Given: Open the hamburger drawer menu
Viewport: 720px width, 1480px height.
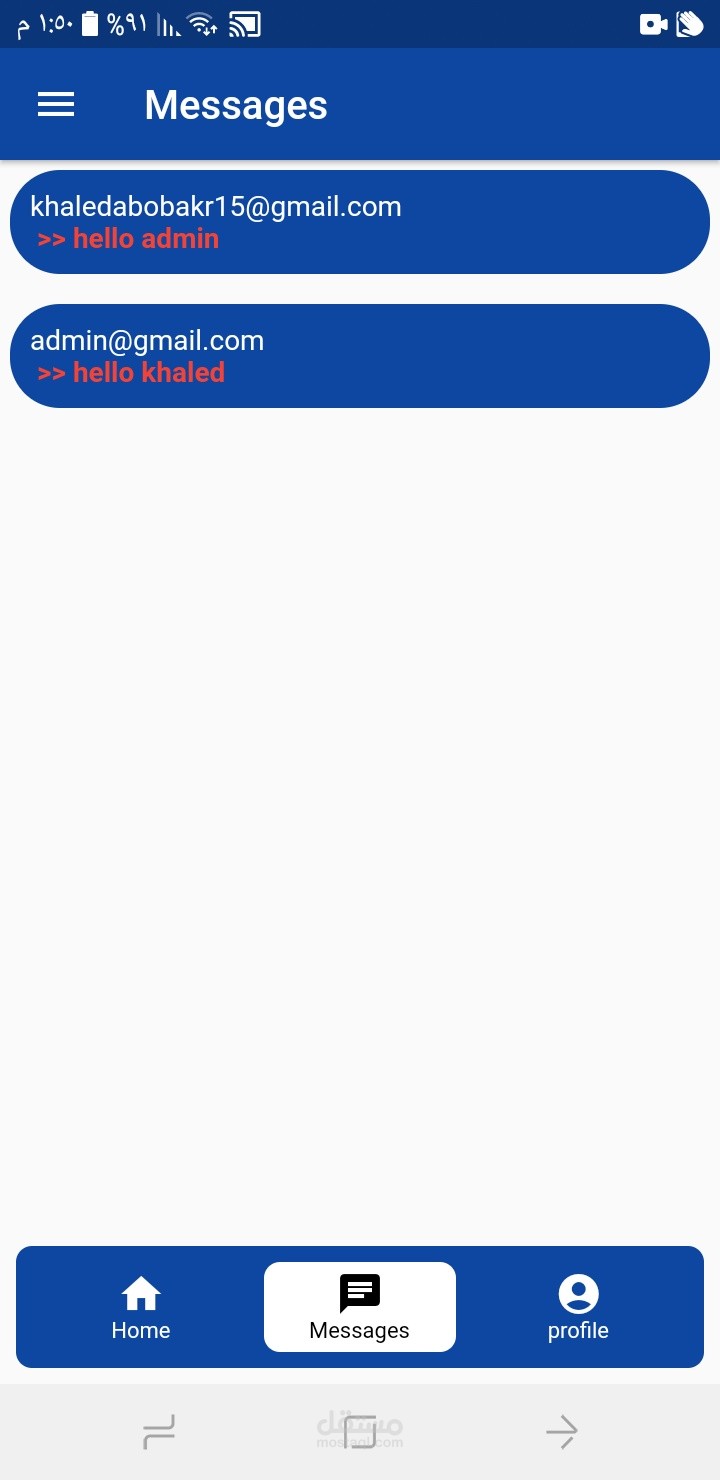Looking at the screenshot, I should (56, 105).
